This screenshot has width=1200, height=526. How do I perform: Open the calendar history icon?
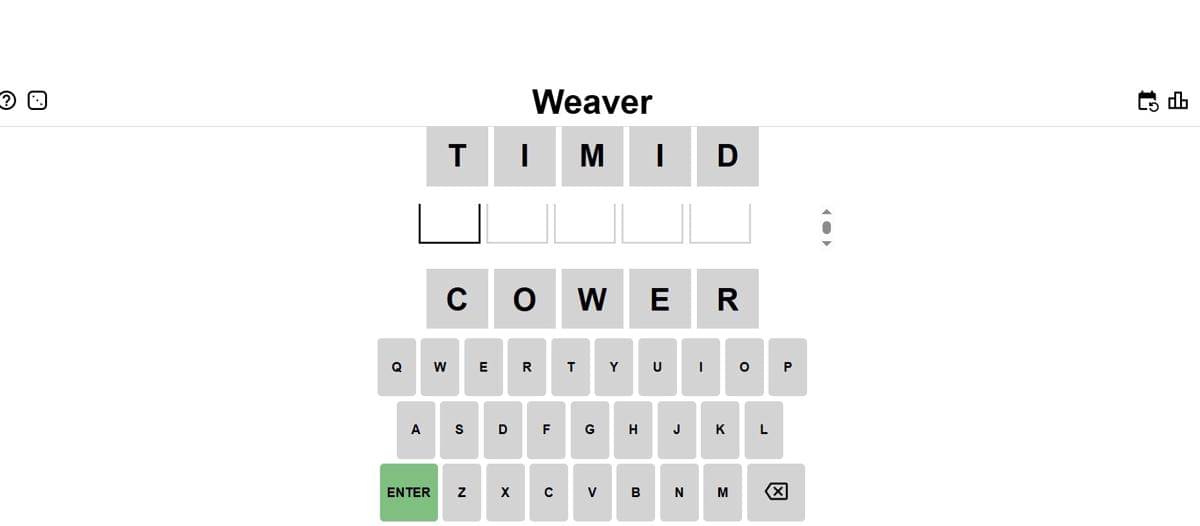(1148, 101)
